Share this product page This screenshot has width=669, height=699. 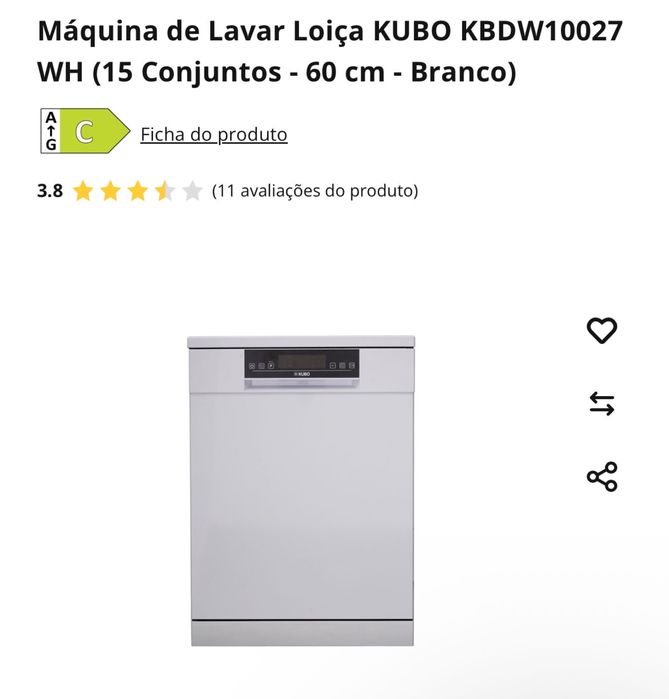pos(601,476)
